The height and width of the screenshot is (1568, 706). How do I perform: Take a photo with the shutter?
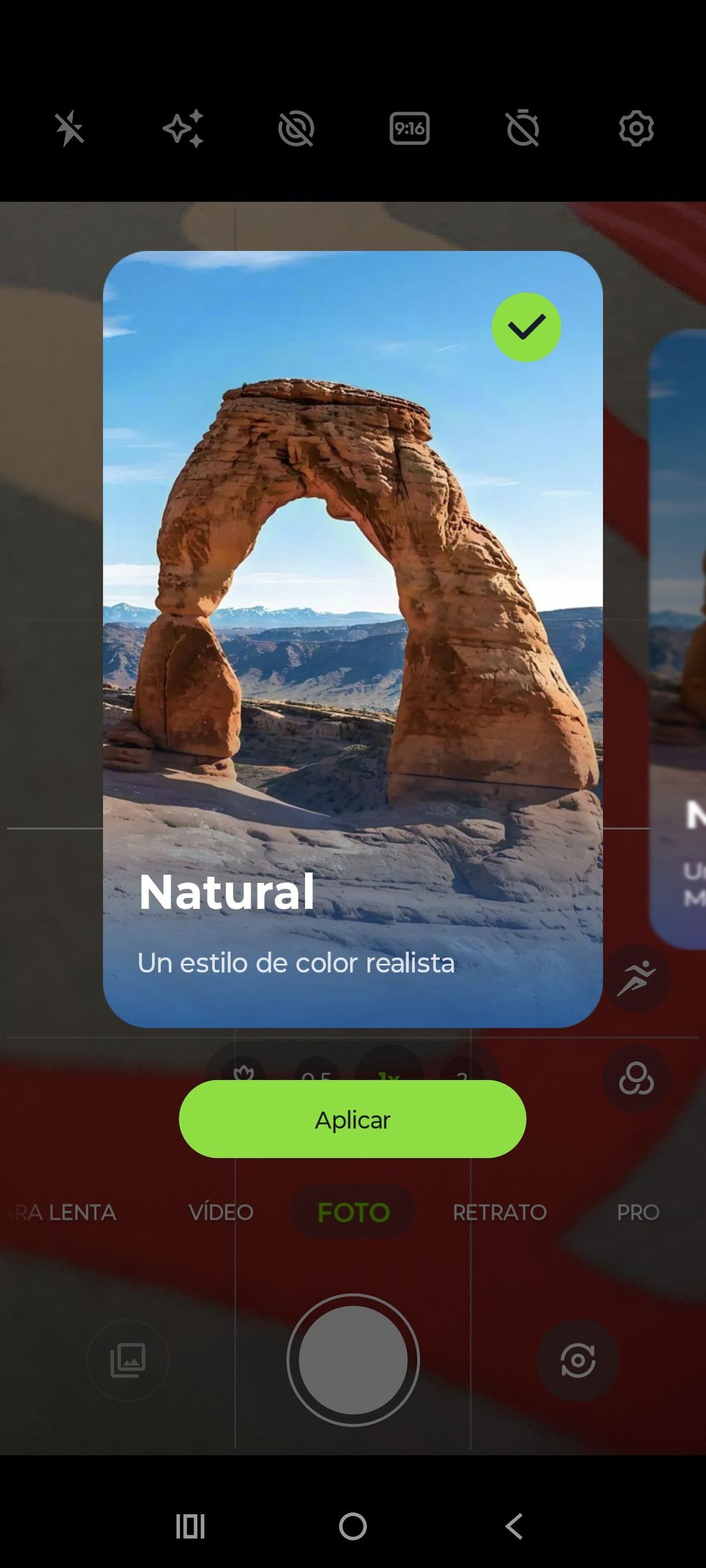coord(353,1360)
